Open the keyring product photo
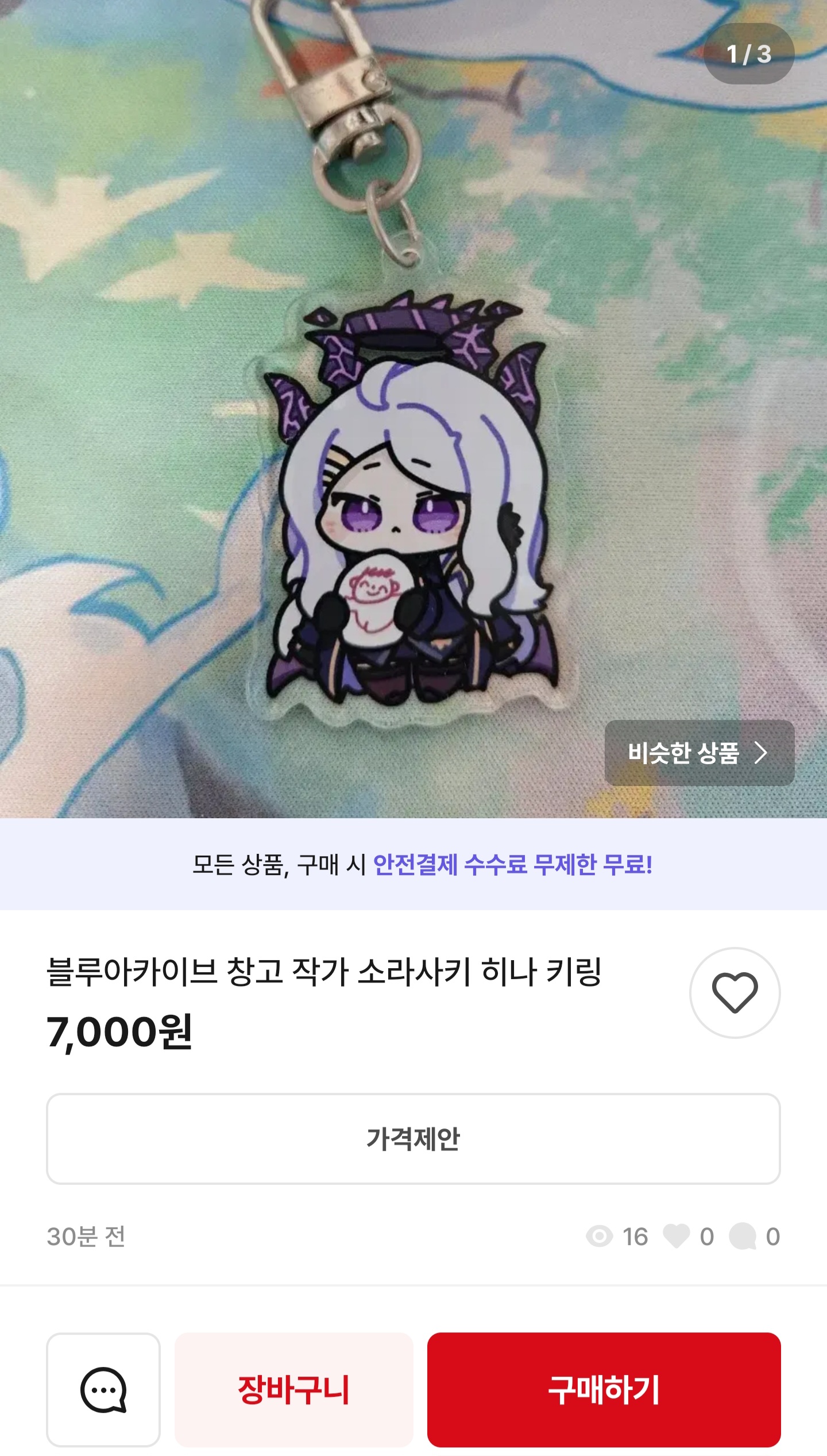Image resolution: width=827 pixels, height=1456 pixels. (x=413, y=409)
